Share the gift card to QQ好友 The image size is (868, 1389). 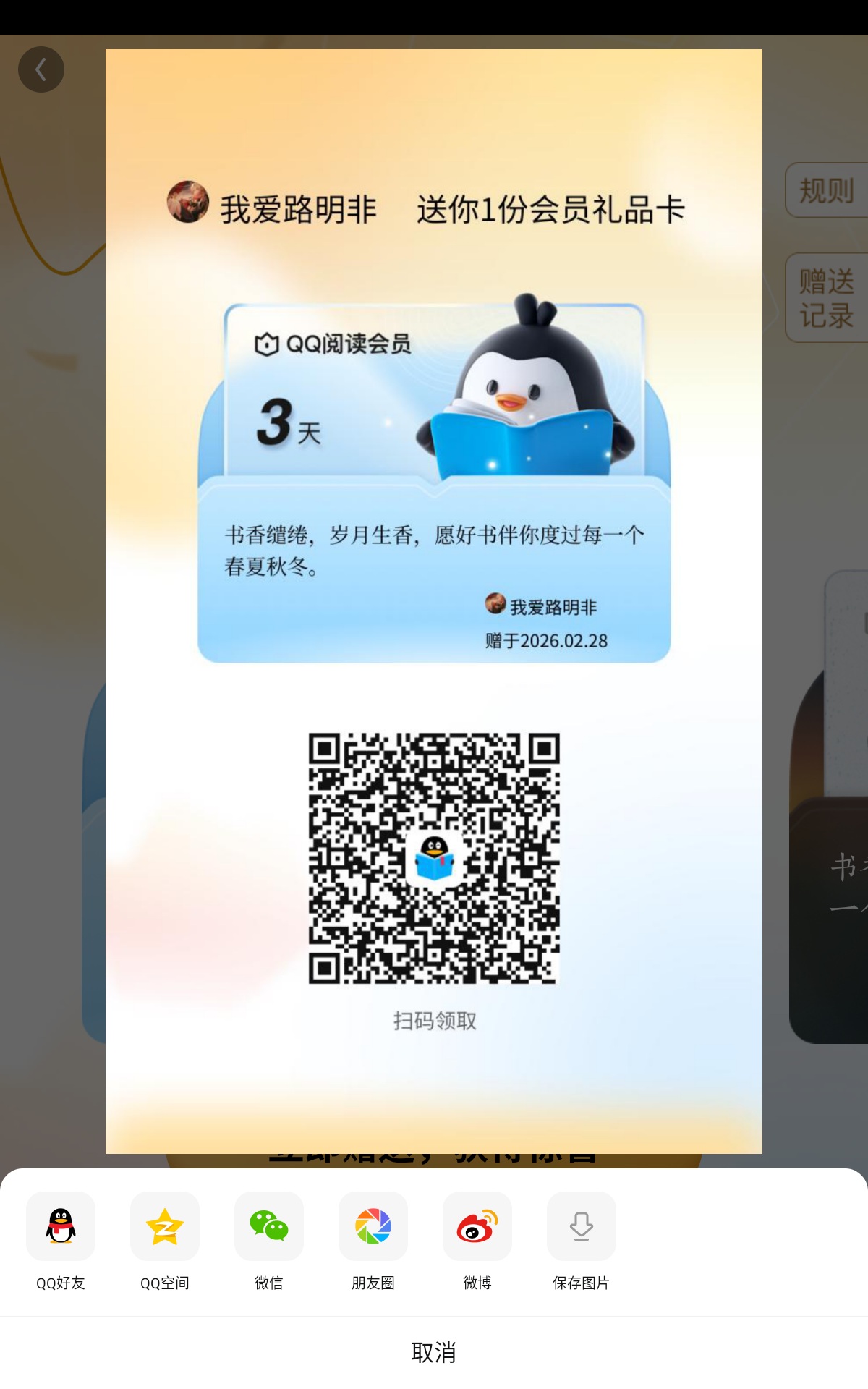[x=61, y=1226]
